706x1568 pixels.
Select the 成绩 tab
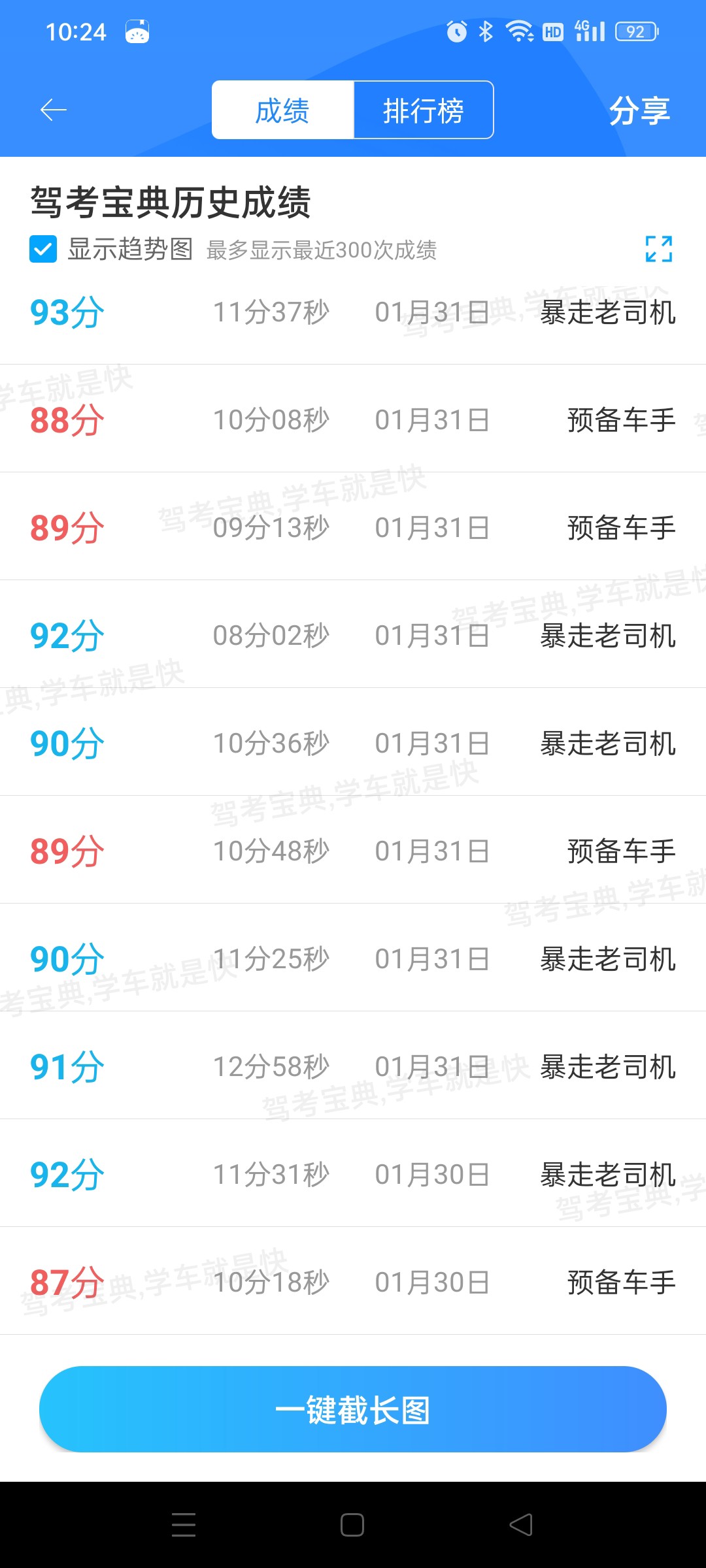(282, 110)
